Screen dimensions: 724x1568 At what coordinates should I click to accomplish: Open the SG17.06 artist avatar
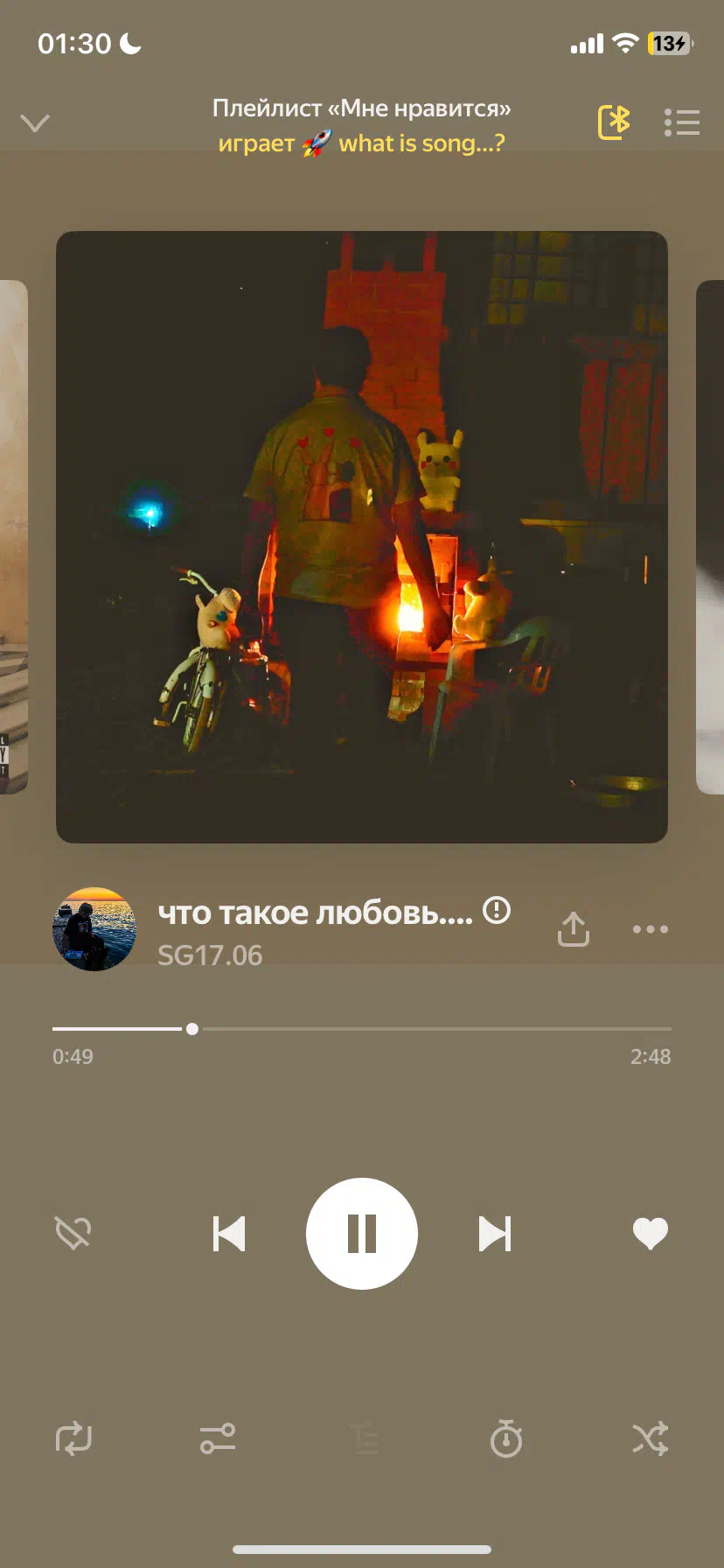click(x=94, y=929)
